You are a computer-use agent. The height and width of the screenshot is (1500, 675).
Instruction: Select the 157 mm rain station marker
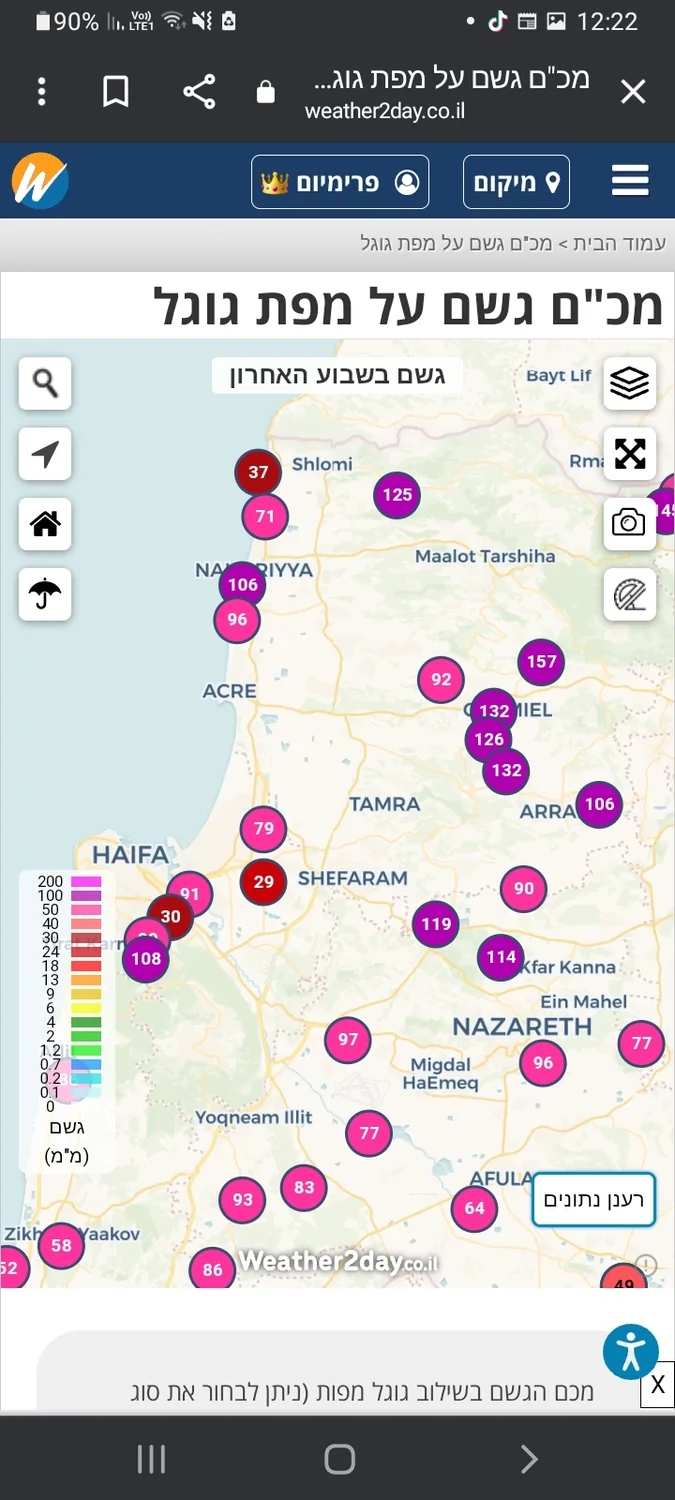click(541, 661)
